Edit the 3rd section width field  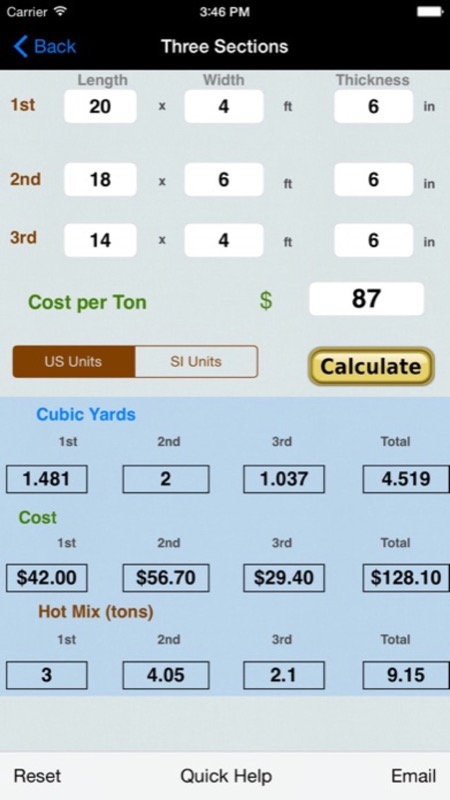(x=224, y=240)
